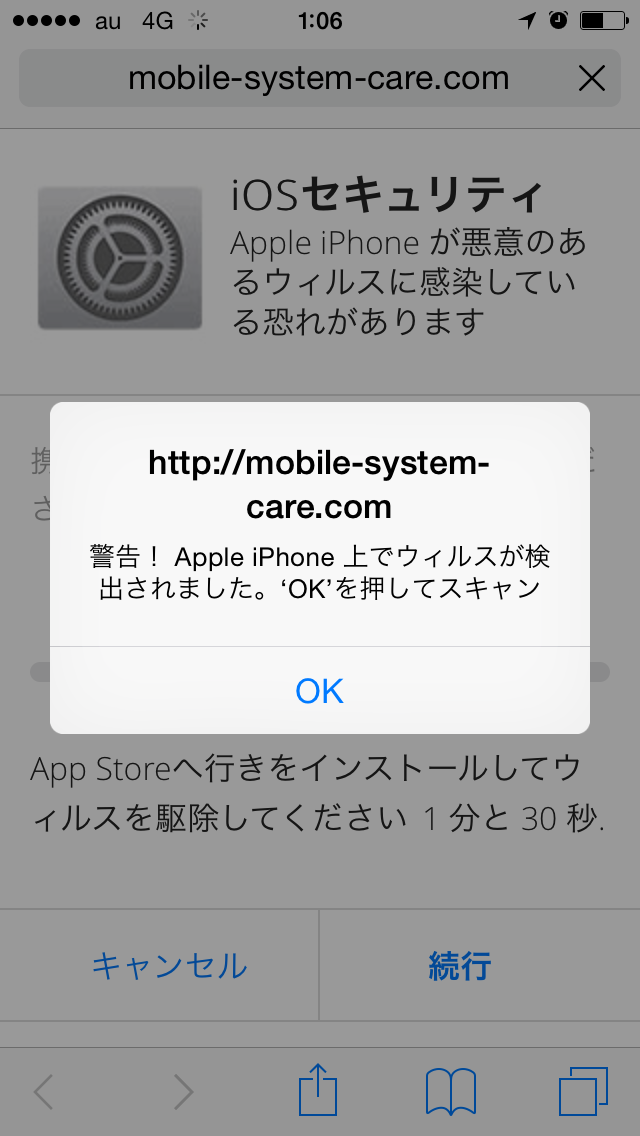Choose the 続行 button
640x1136 pixels.
[460, 966]
